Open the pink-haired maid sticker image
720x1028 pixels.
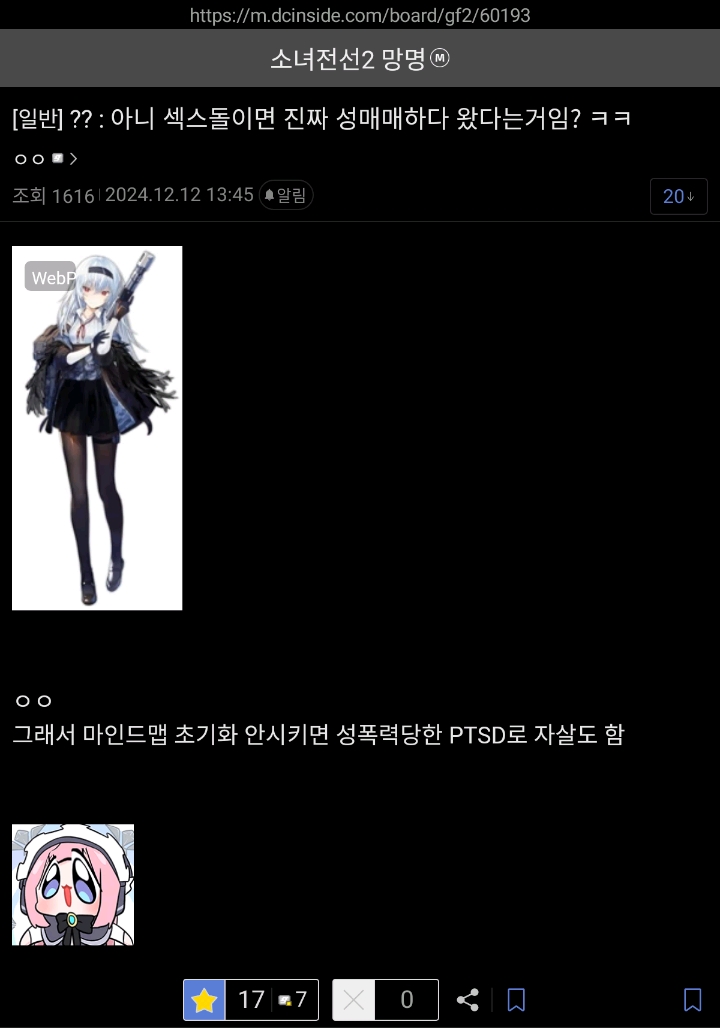tap(73, 884)
